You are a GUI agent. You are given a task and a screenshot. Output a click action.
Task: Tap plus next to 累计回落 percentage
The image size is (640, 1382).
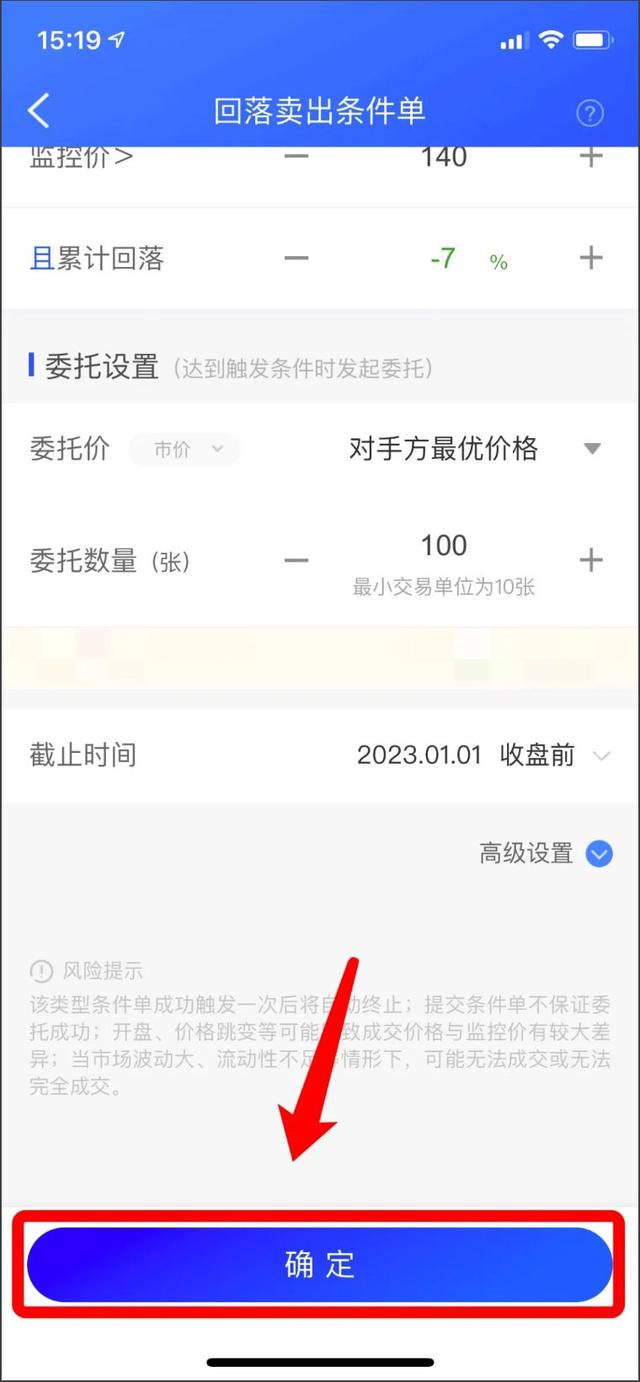591,259
